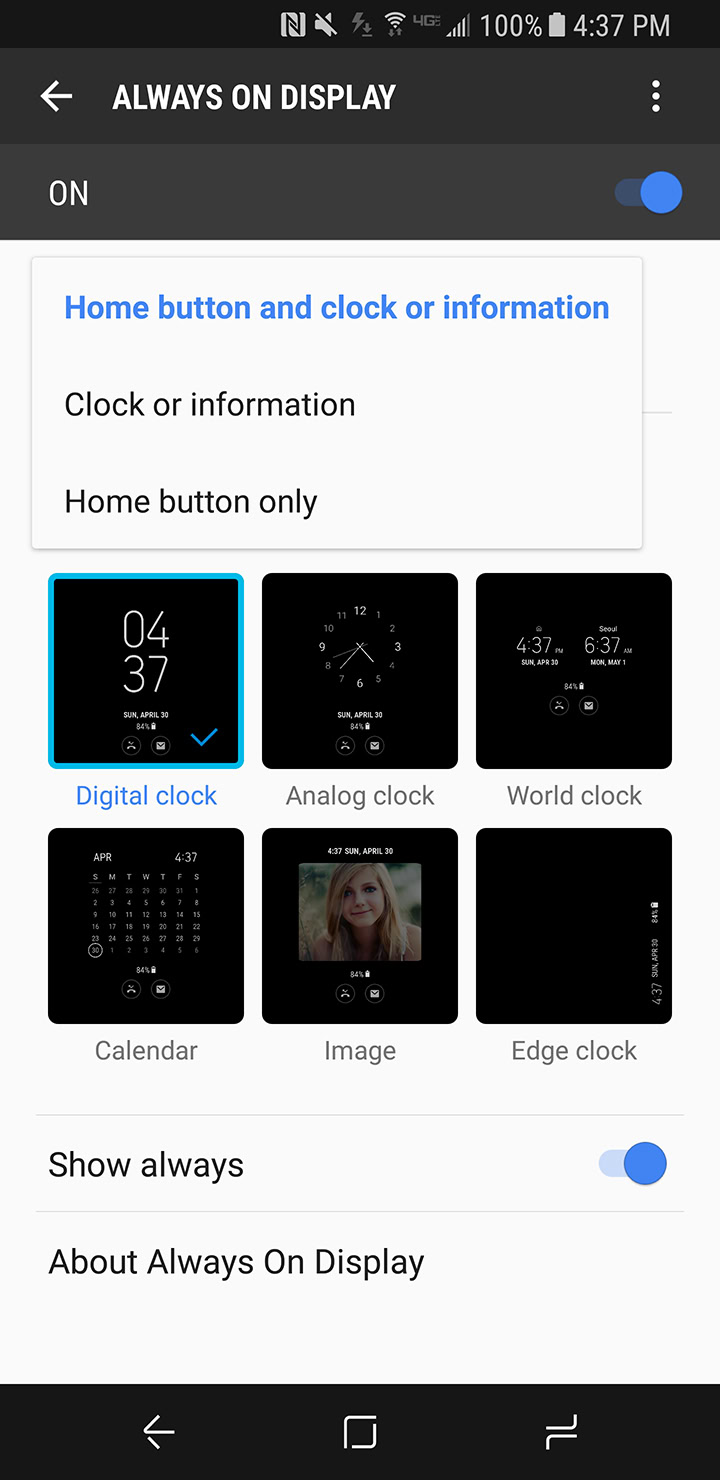Select Home button and clock or information
Screen dimensions: 720x1480
click(336, 307)
